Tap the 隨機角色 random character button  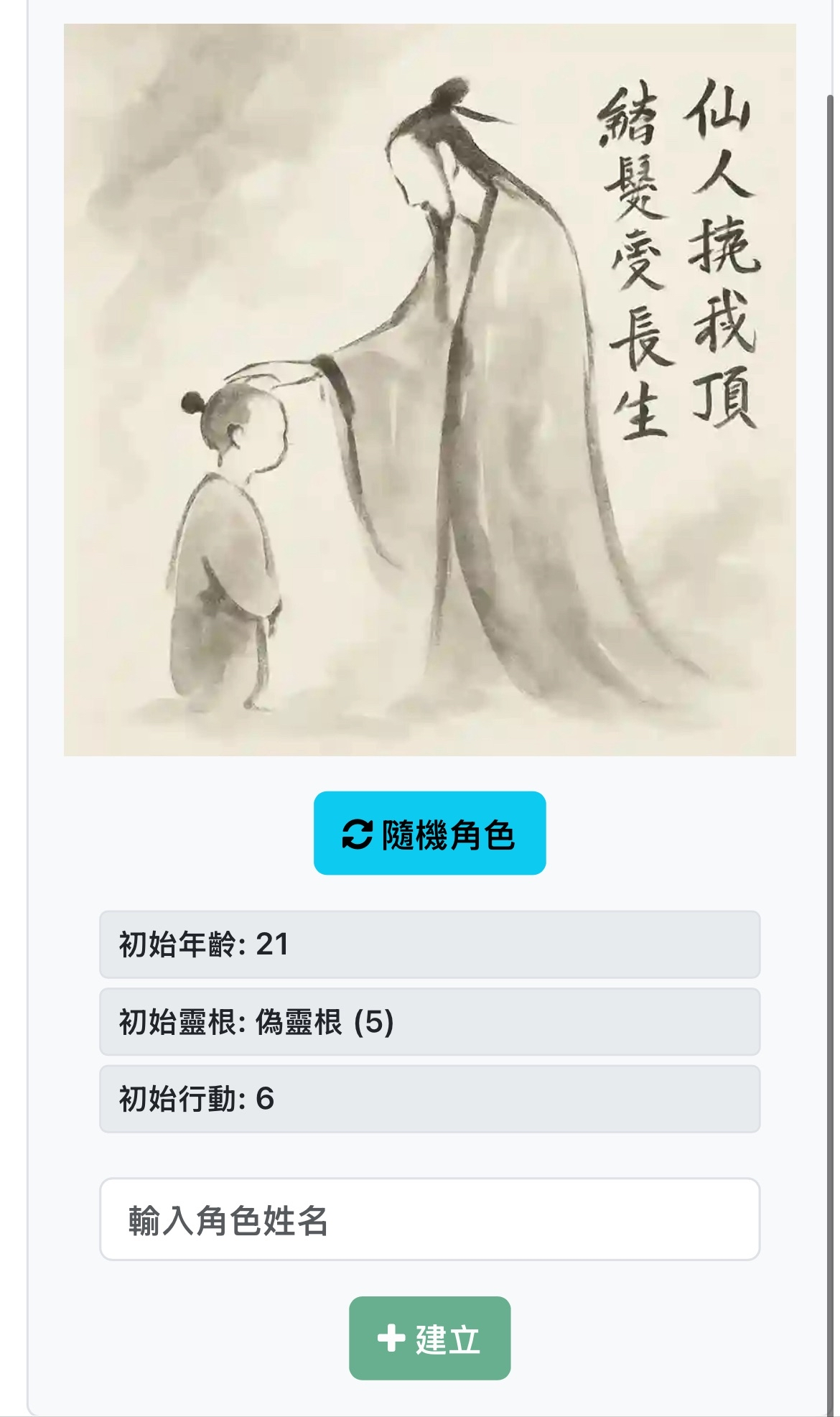pyautogui.click(x=429, y=833)
